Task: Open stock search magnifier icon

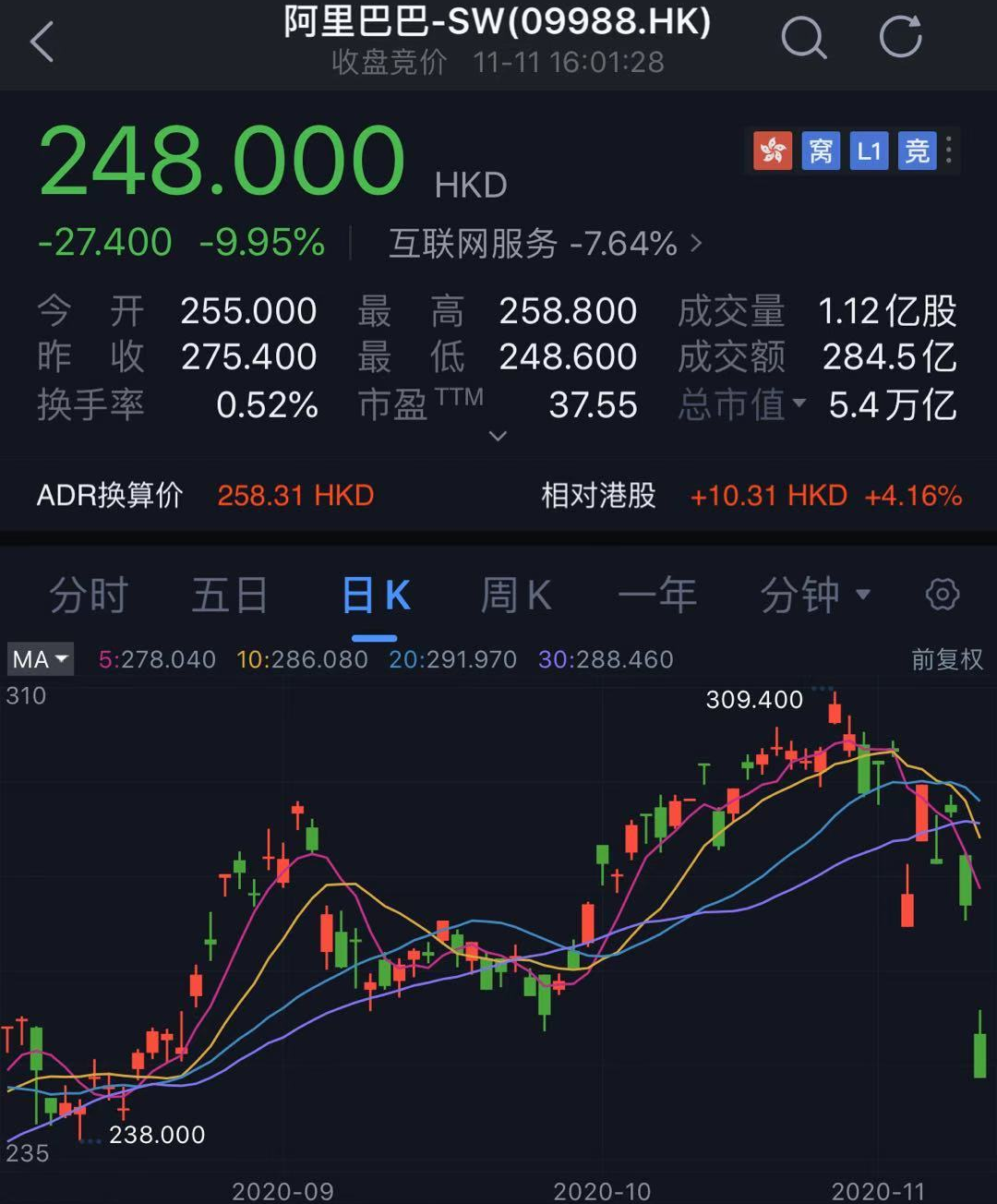Action: (803, 39)
